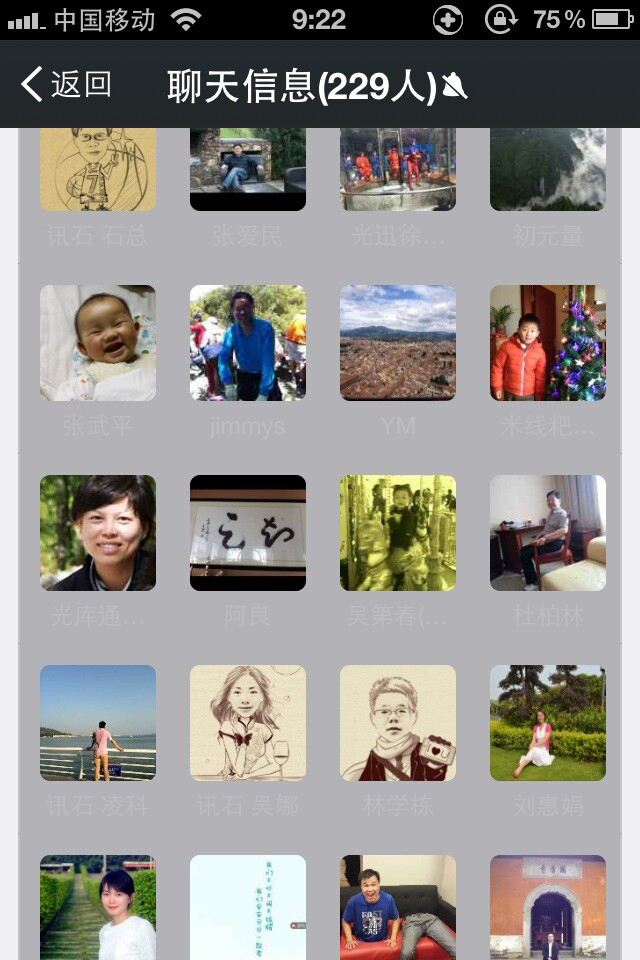640x960 pixels.
Task: Open member jimmys's profile
Action: point(248,343)
